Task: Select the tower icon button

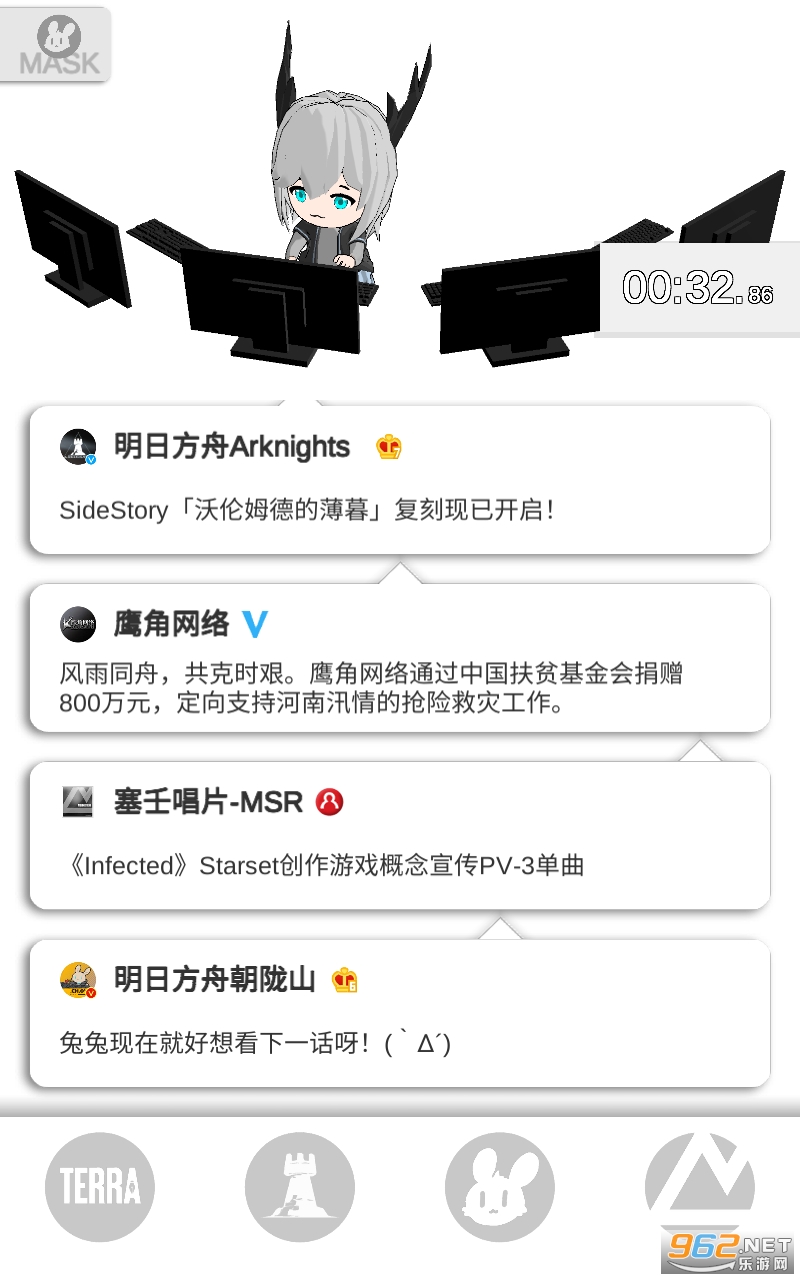Action: tap(300, 1187)
